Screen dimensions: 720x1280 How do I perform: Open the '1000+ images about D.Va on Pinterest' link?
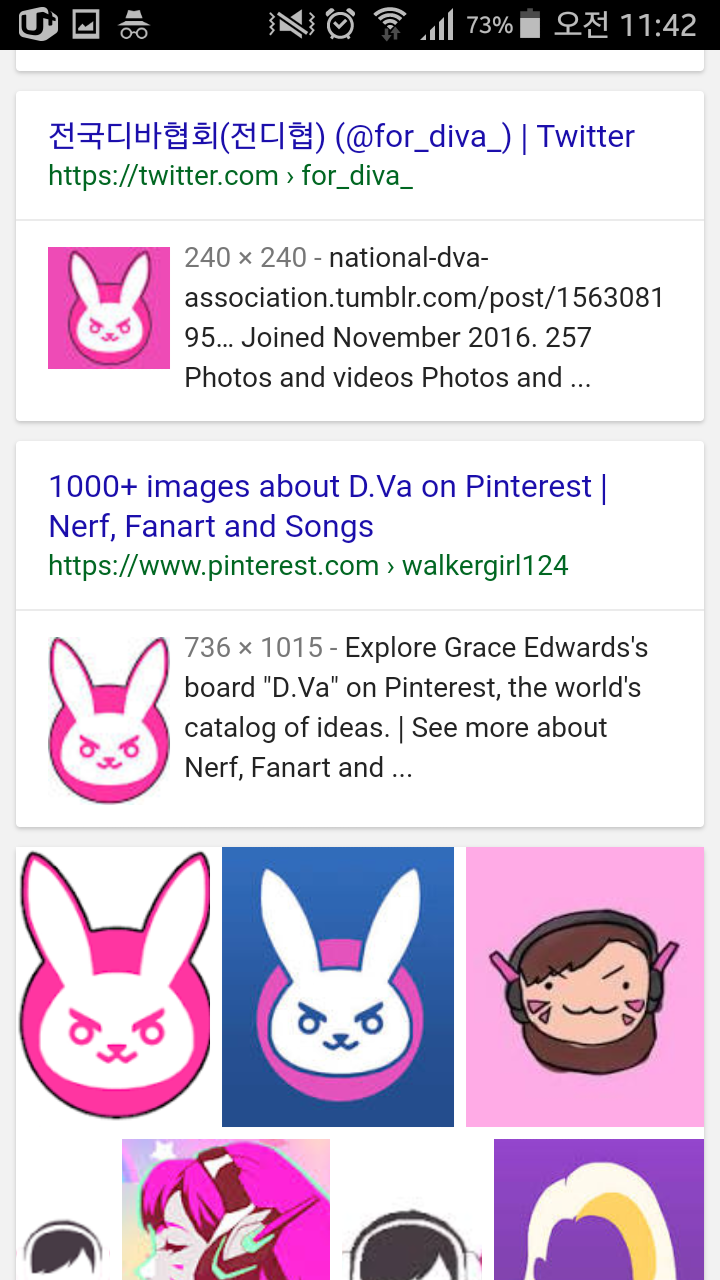(x=328, y=506)
